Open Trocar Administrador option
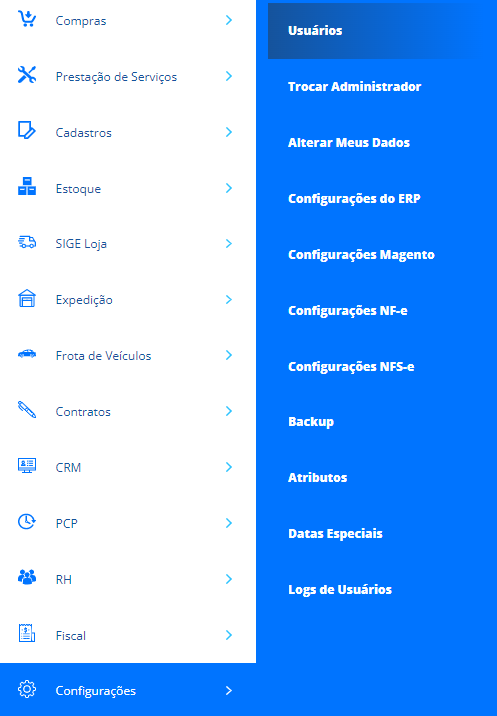This screenshot has width=497, height=716. pyautogui.click(x=382, y=87)
